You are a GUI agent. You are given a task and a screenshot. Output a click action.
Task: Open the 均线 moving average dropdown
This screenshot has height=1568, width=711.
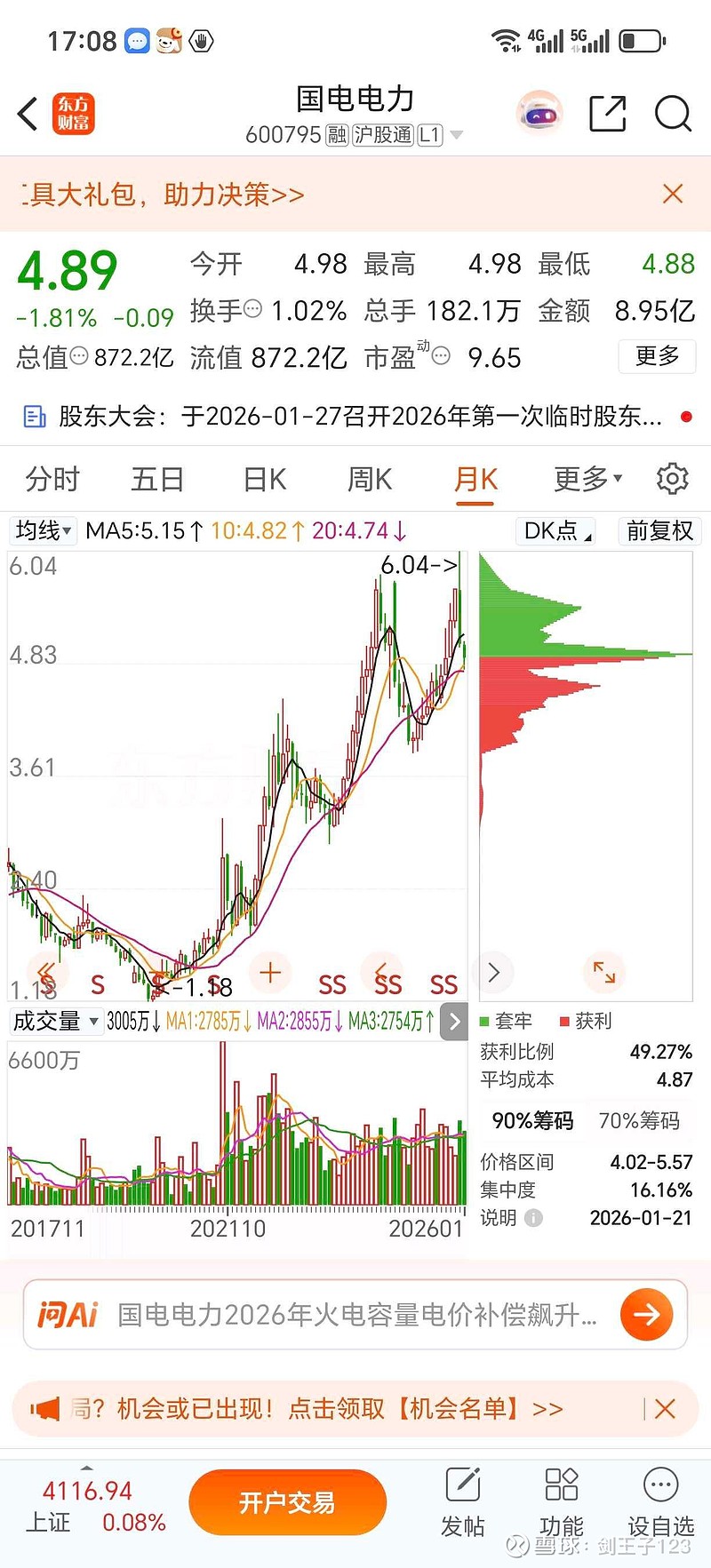(x=42, y=530)
